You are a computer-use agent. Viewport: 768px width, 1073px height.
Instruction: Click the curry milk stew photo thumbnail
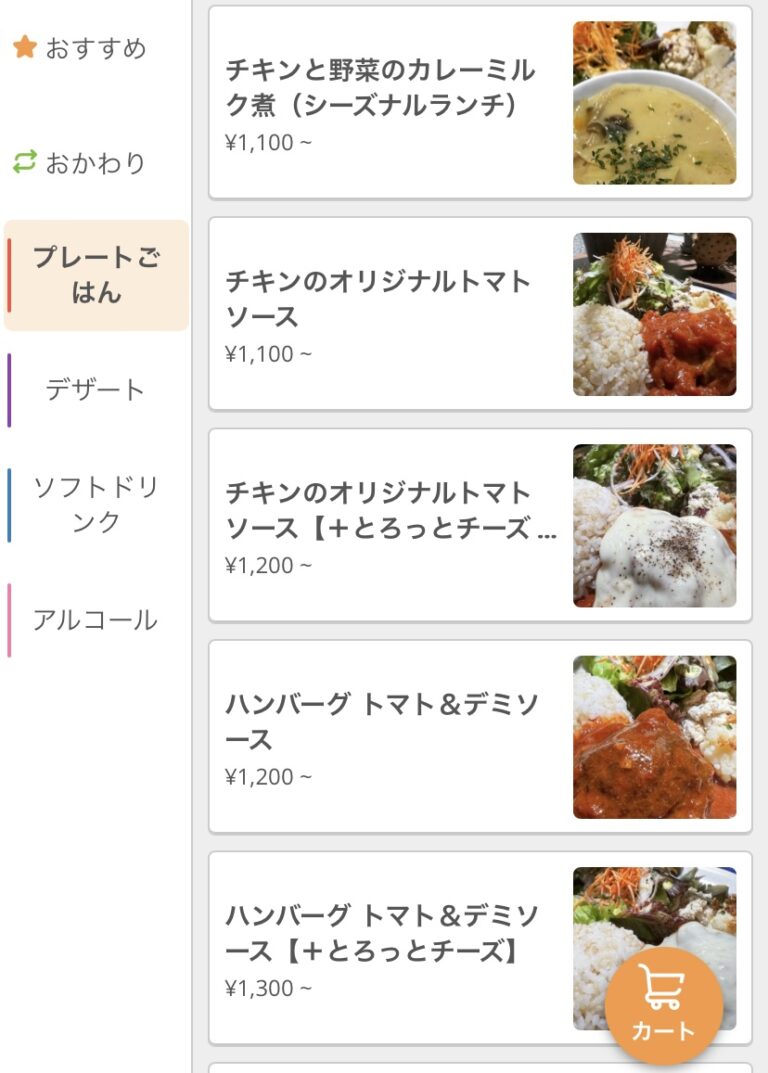[x=657, y=101]
